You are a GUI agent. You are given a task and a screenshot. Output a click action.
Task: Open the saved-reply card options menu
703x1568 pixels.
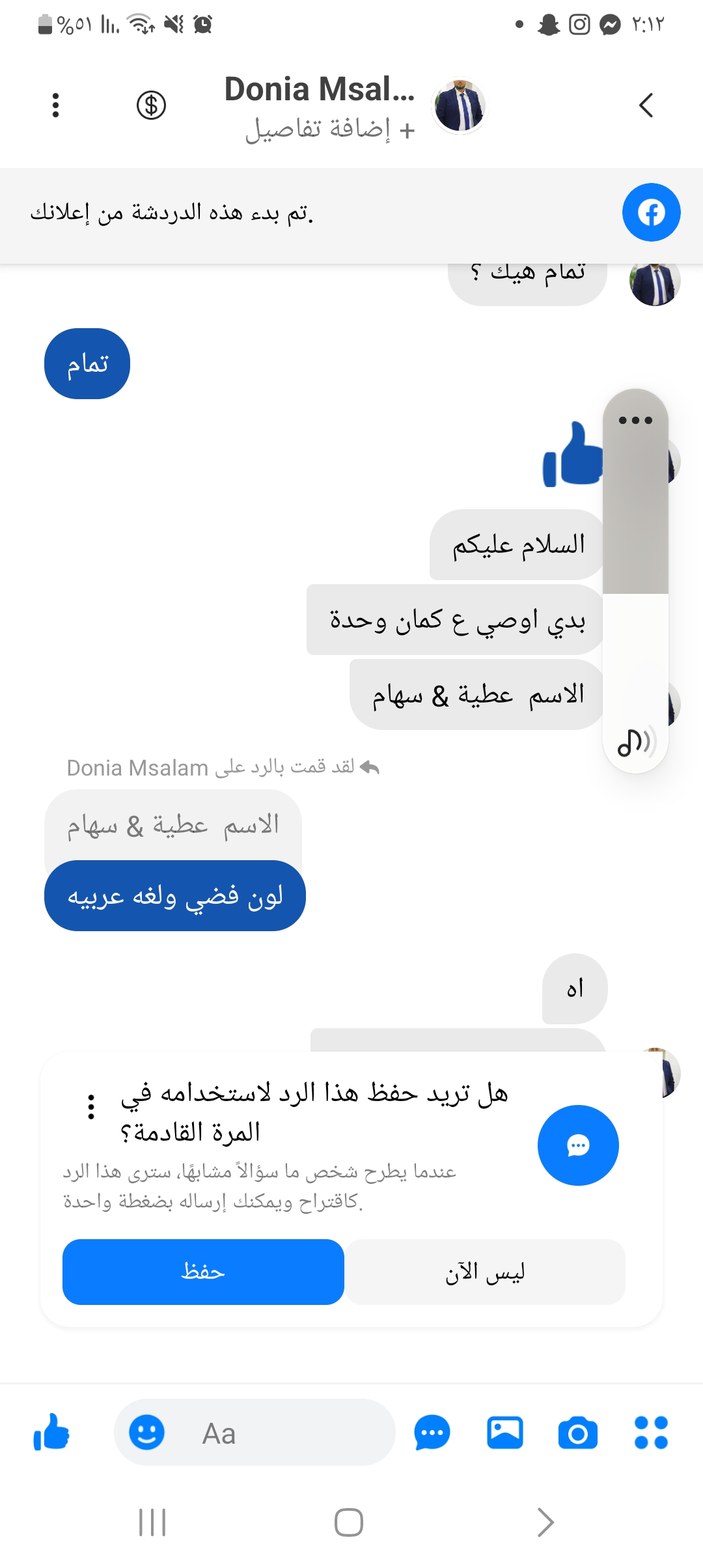point(91,1107)
